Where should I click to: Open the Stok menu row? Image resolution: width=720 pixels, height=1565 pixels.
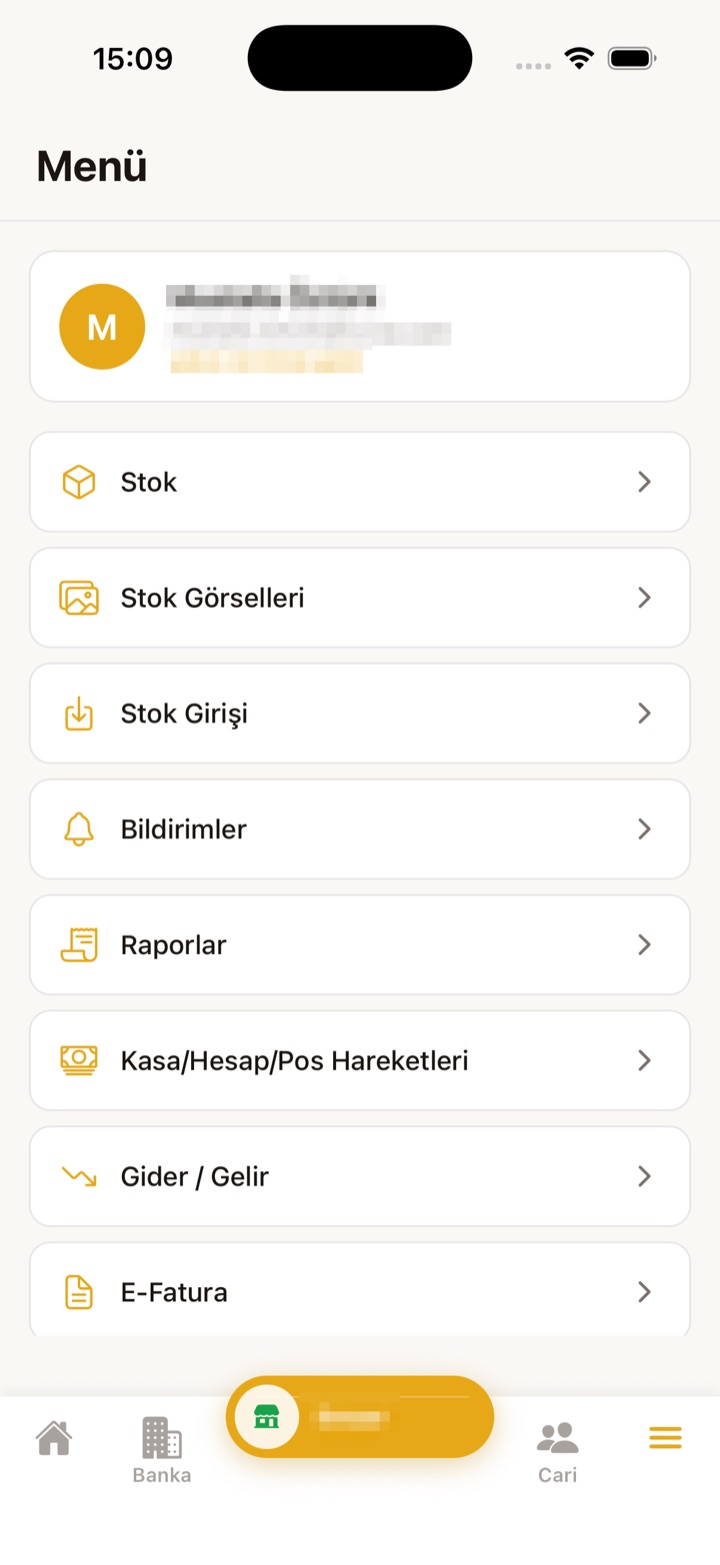(360, 482)
